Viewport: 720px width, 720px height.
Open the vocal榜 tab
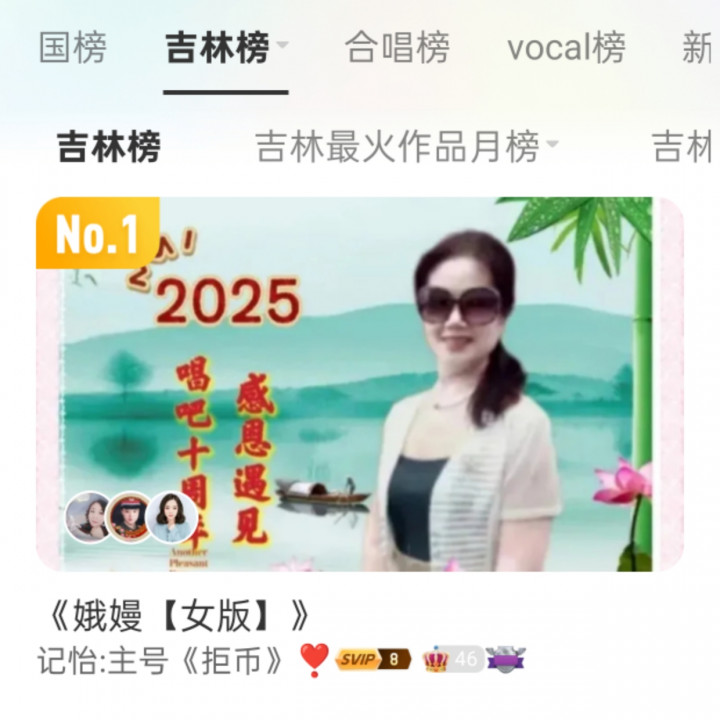click(x=566, y=47)
